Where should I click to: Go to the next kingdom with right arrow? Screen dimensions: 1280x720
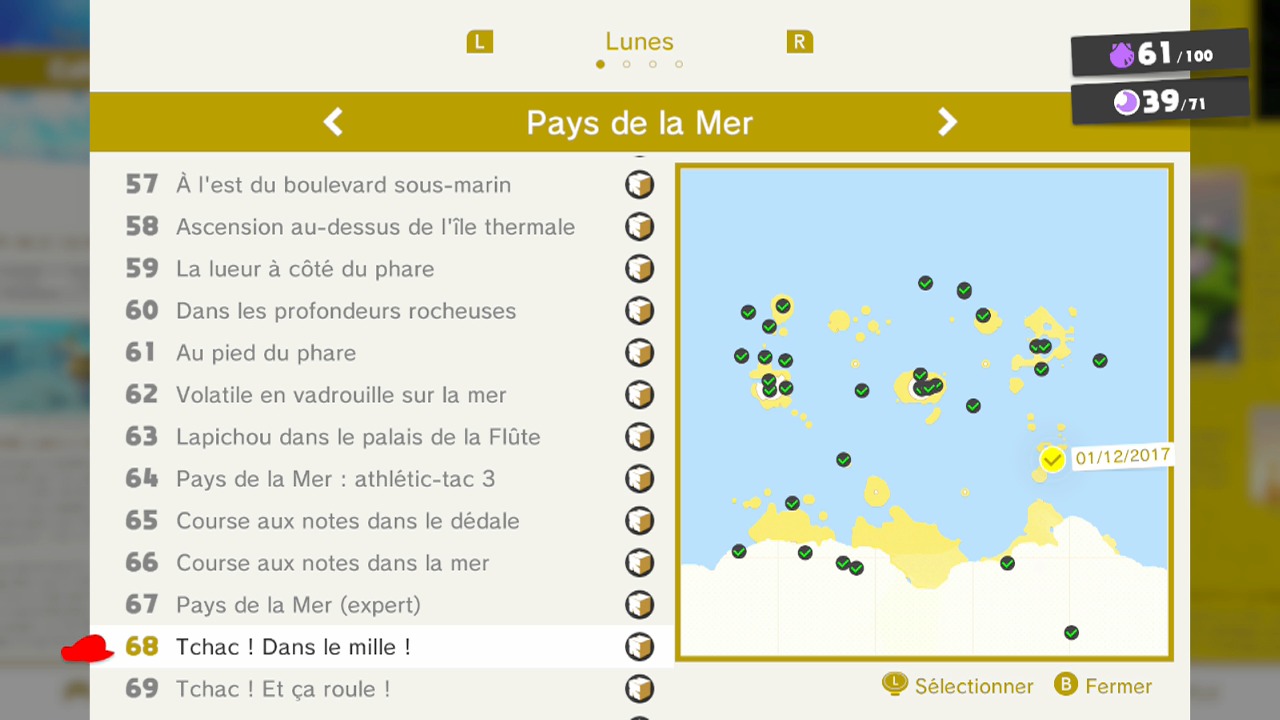[947, 122]
